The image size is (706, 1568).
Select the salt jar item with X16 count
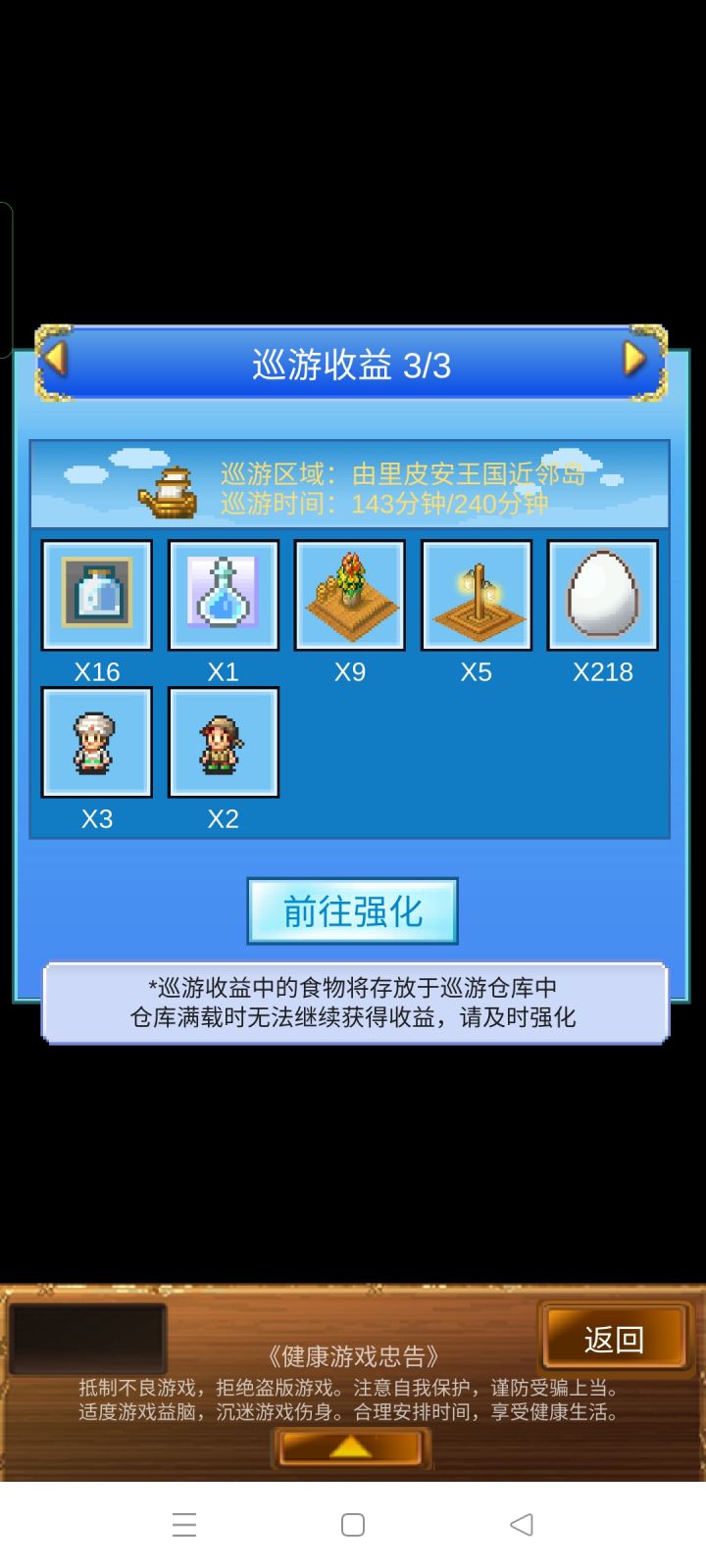[x=95, y=595]
